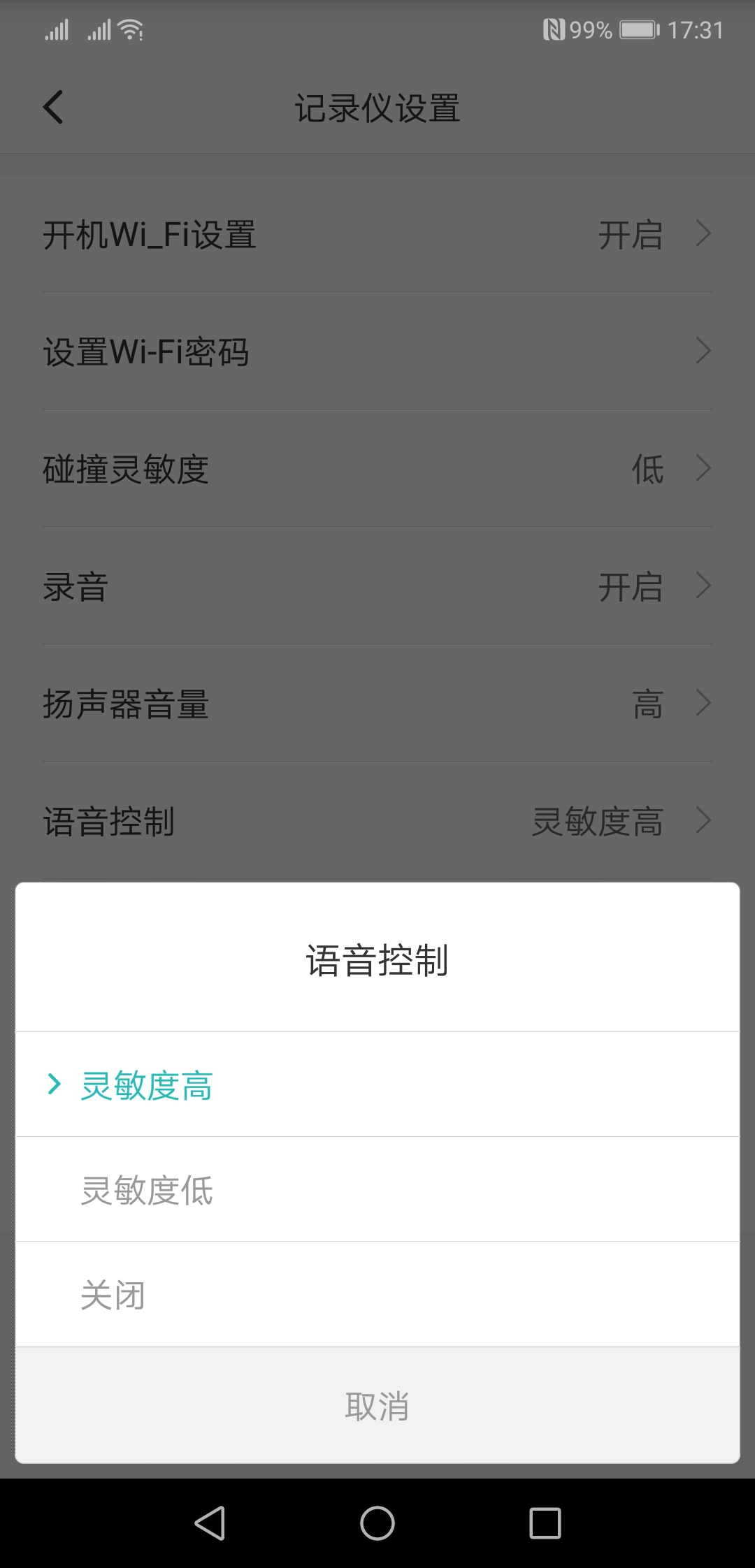
Task: Open the 语音控制 settings row
Action: click(x=377, y=821)
